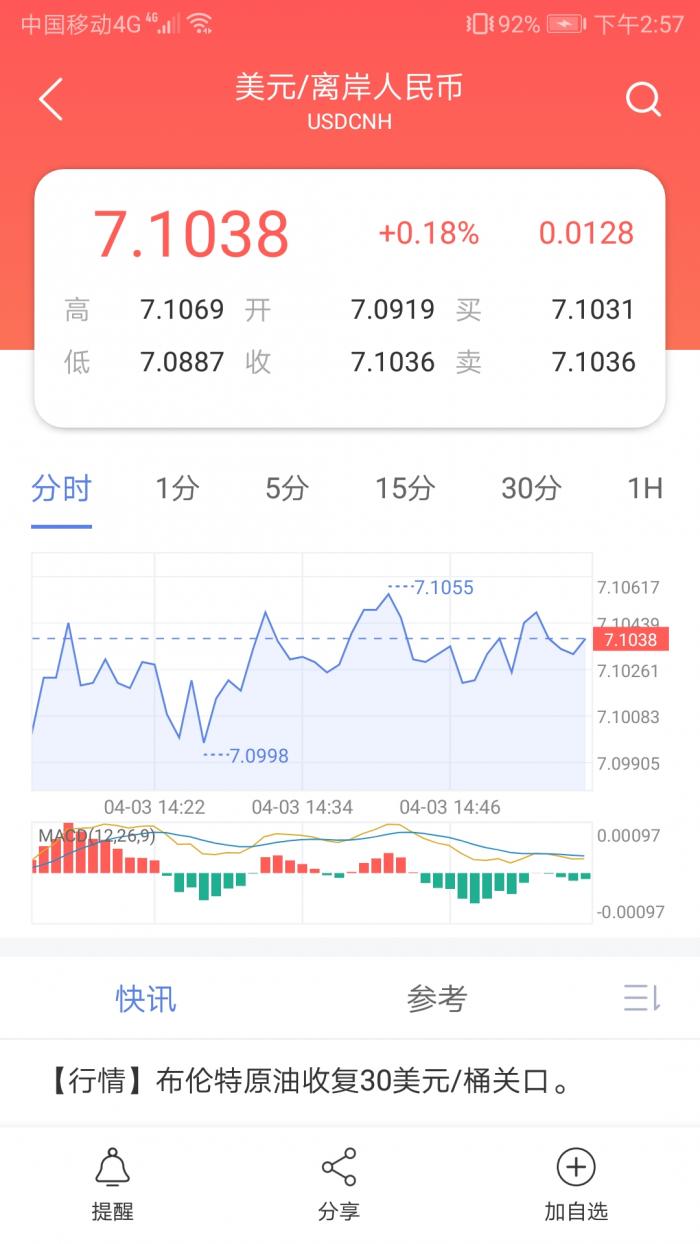The width and height of the screenshot is (700, 1244).
Task: Select the 5分 chart interval
Action: [286, 489]
